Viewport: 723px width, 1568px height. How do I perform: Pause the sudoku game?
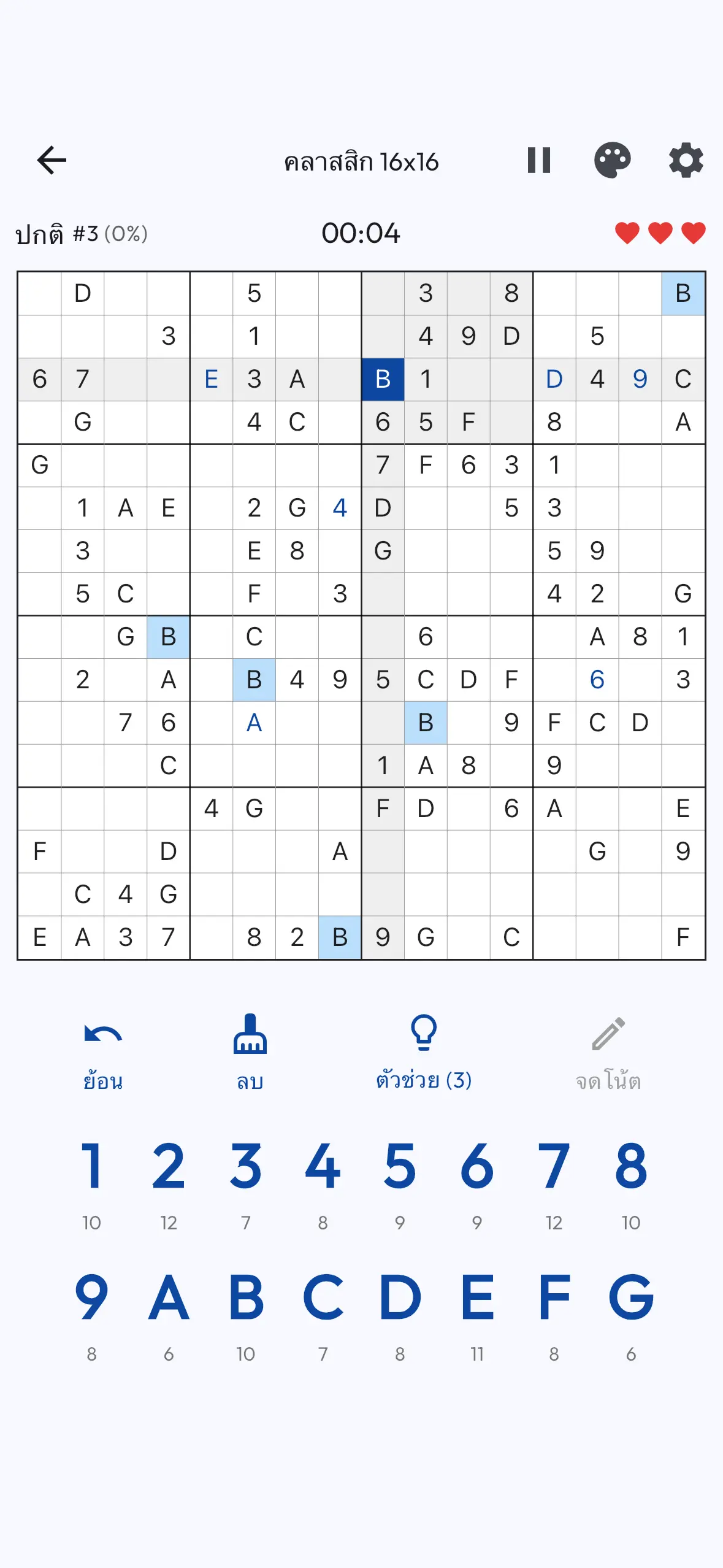tap(539, 161)
